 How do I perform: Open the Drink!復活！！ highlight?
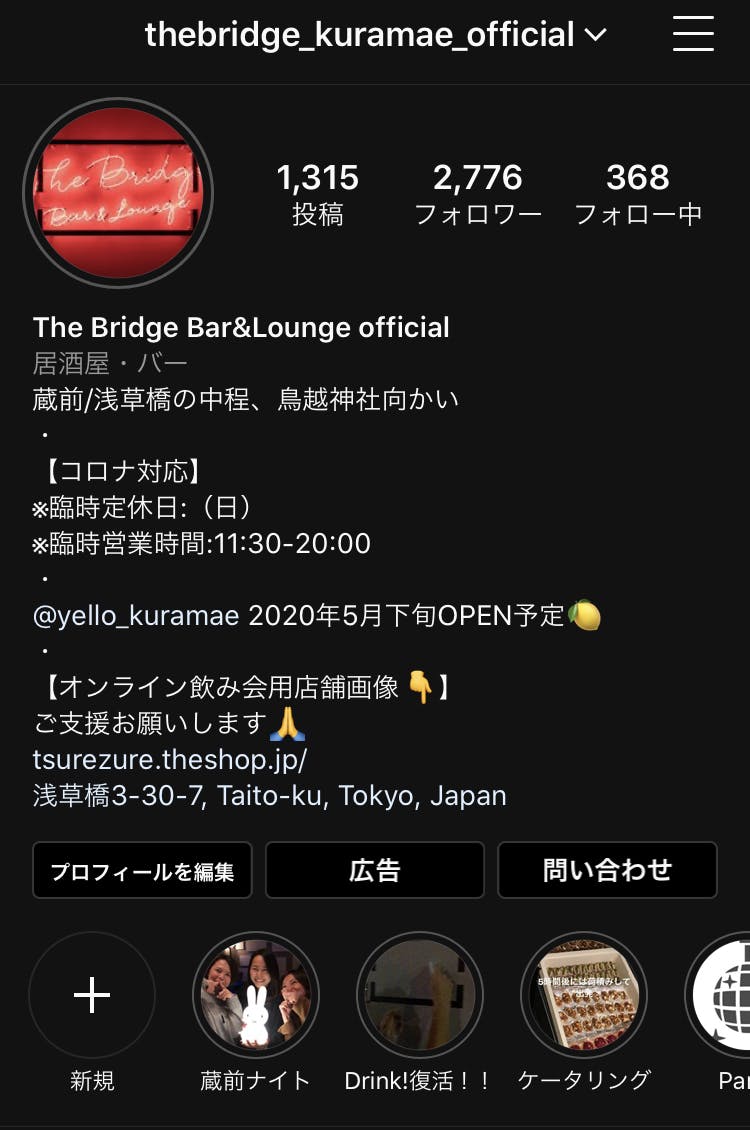[419, 995]
